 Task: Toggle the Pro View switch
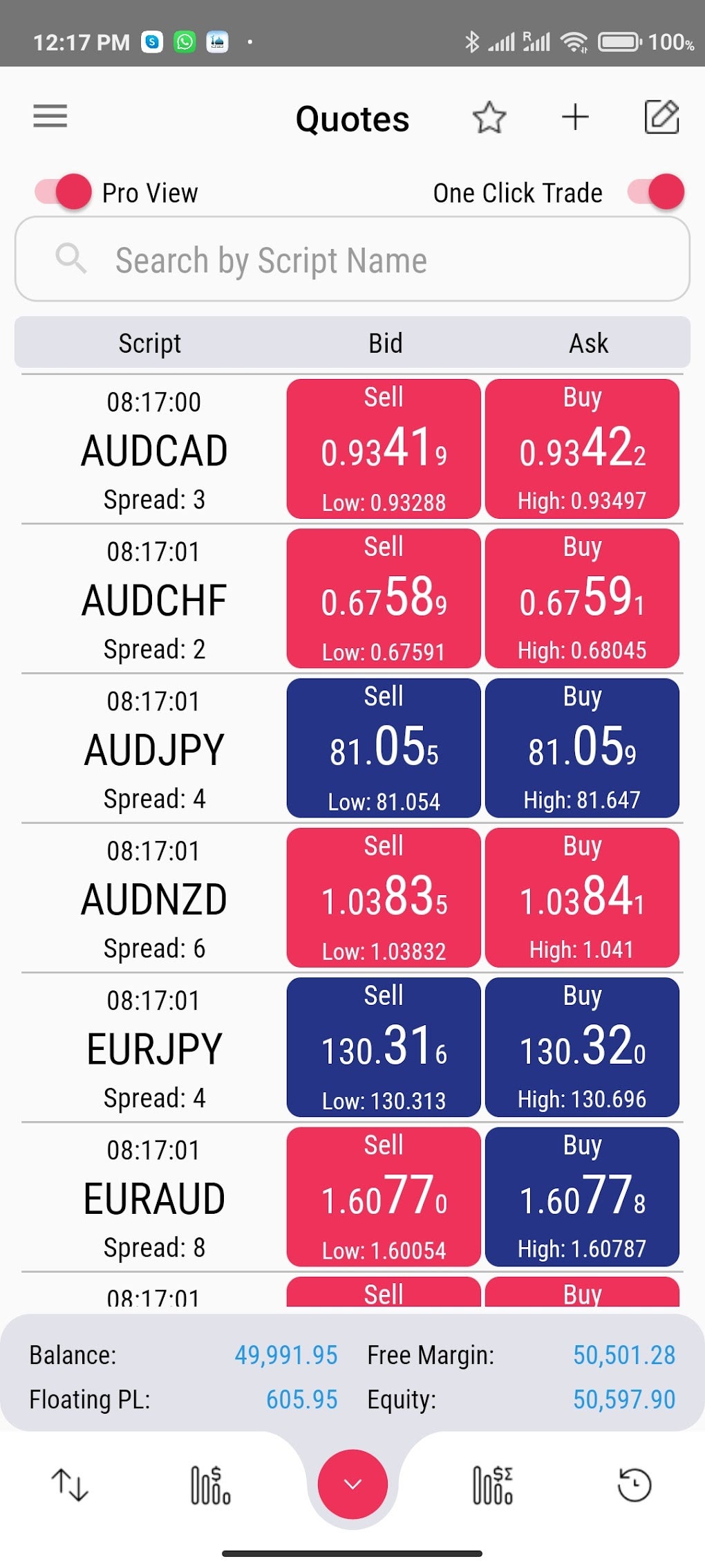click(63, 192)
